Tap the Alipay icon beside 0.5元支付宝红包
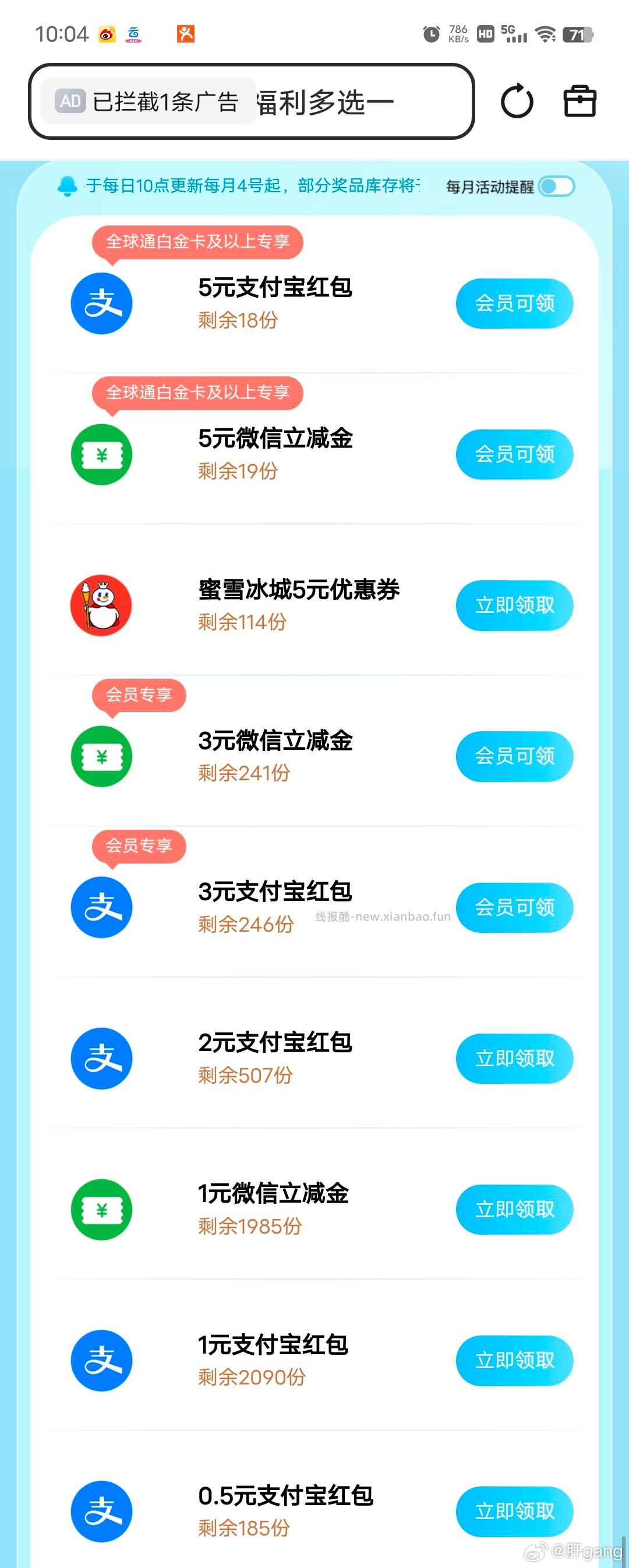The width and height of the screenshot is (629, 1568). point(101,1512)
